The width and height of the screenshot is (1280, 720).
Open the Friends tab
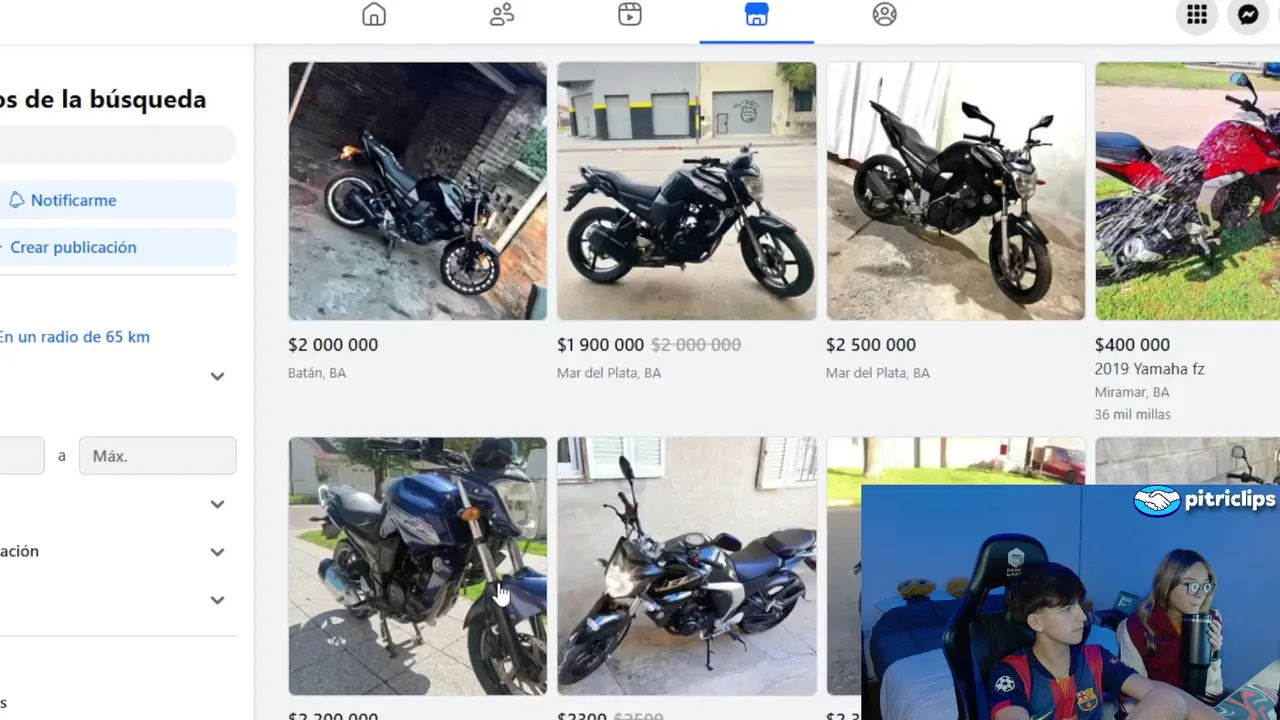pyautogui.click(x=502, y=15)
